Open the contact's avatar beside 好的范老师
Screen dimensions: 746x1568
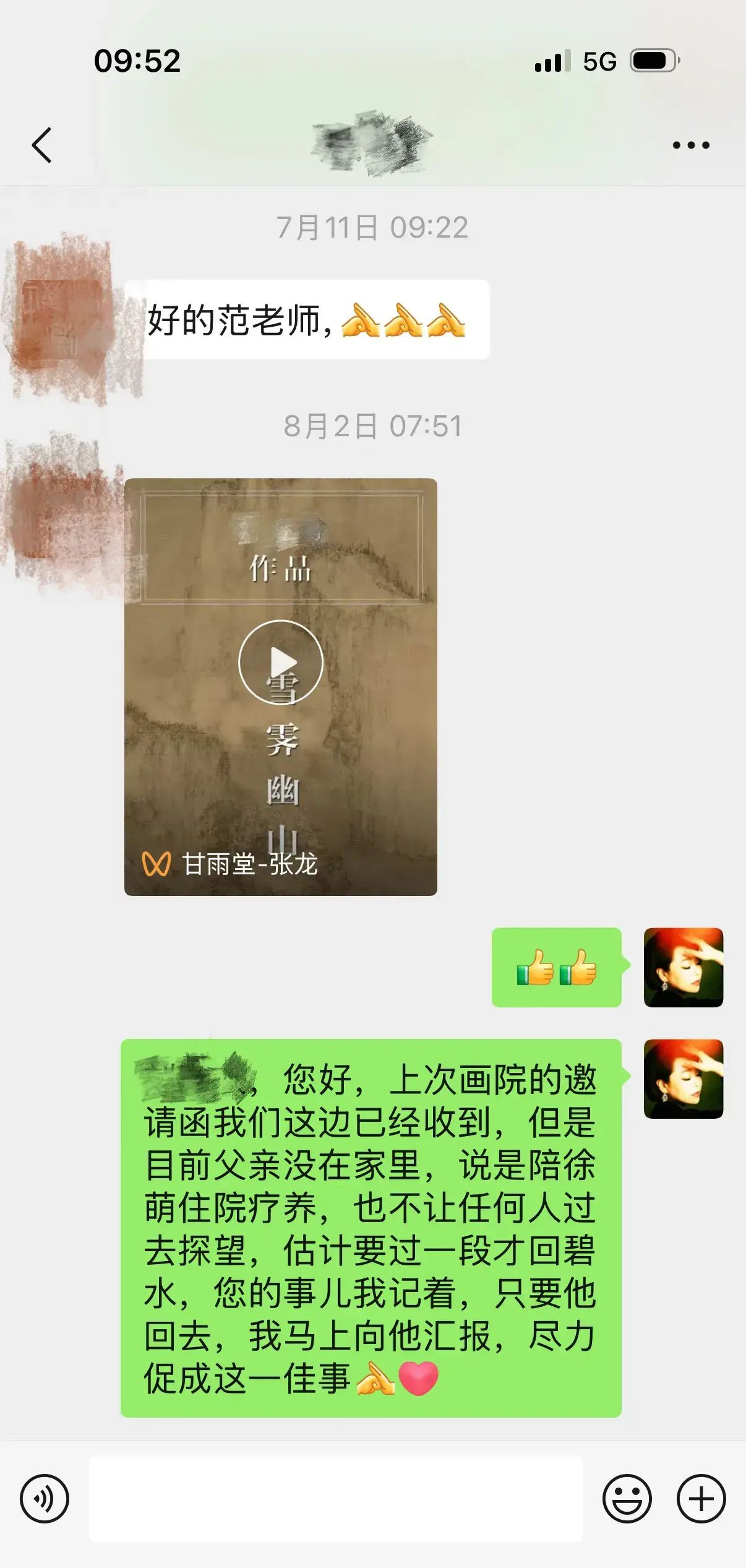pos(62,319)
